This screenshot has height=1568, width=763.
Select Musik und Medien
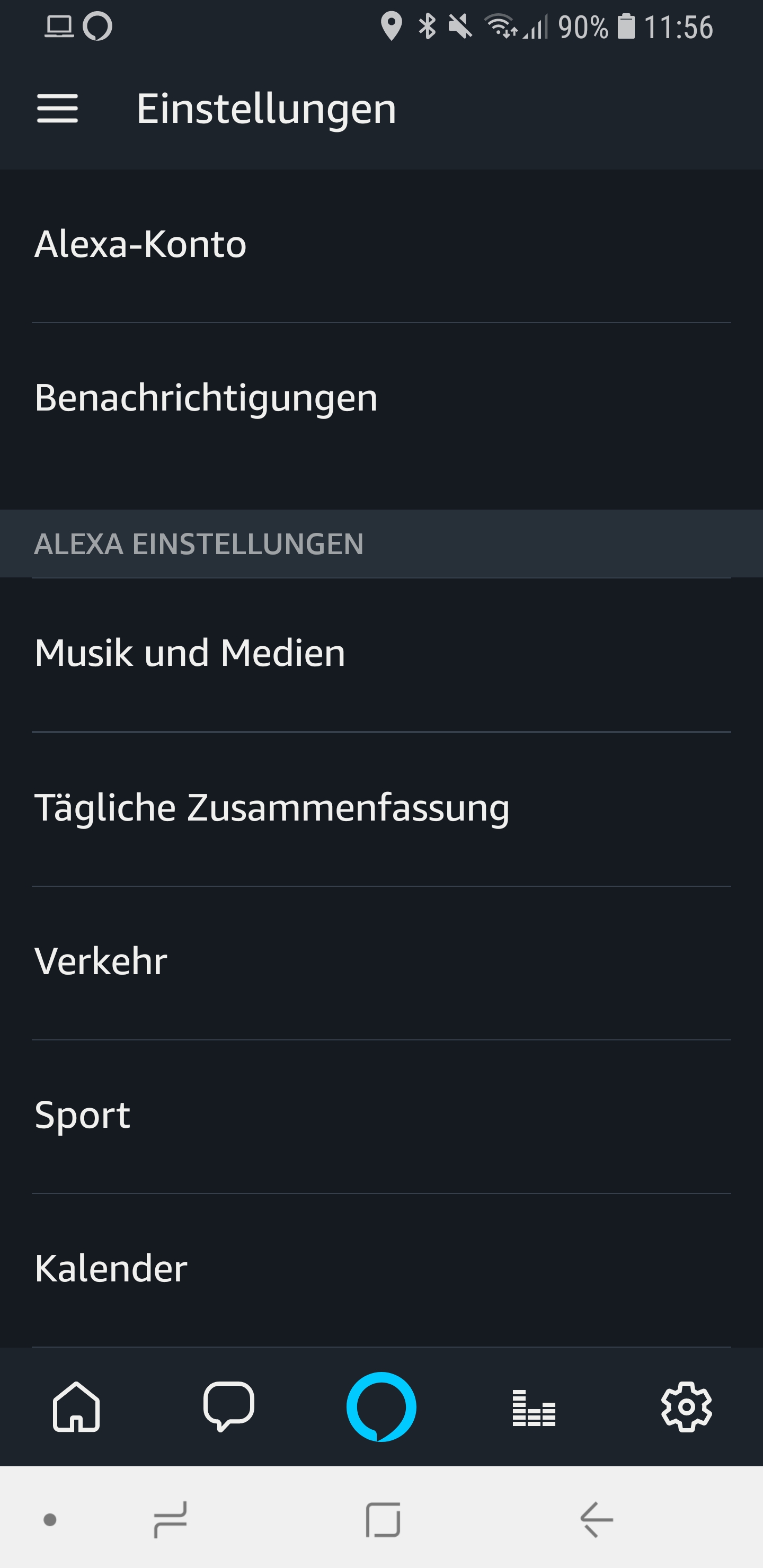[381, 654]
